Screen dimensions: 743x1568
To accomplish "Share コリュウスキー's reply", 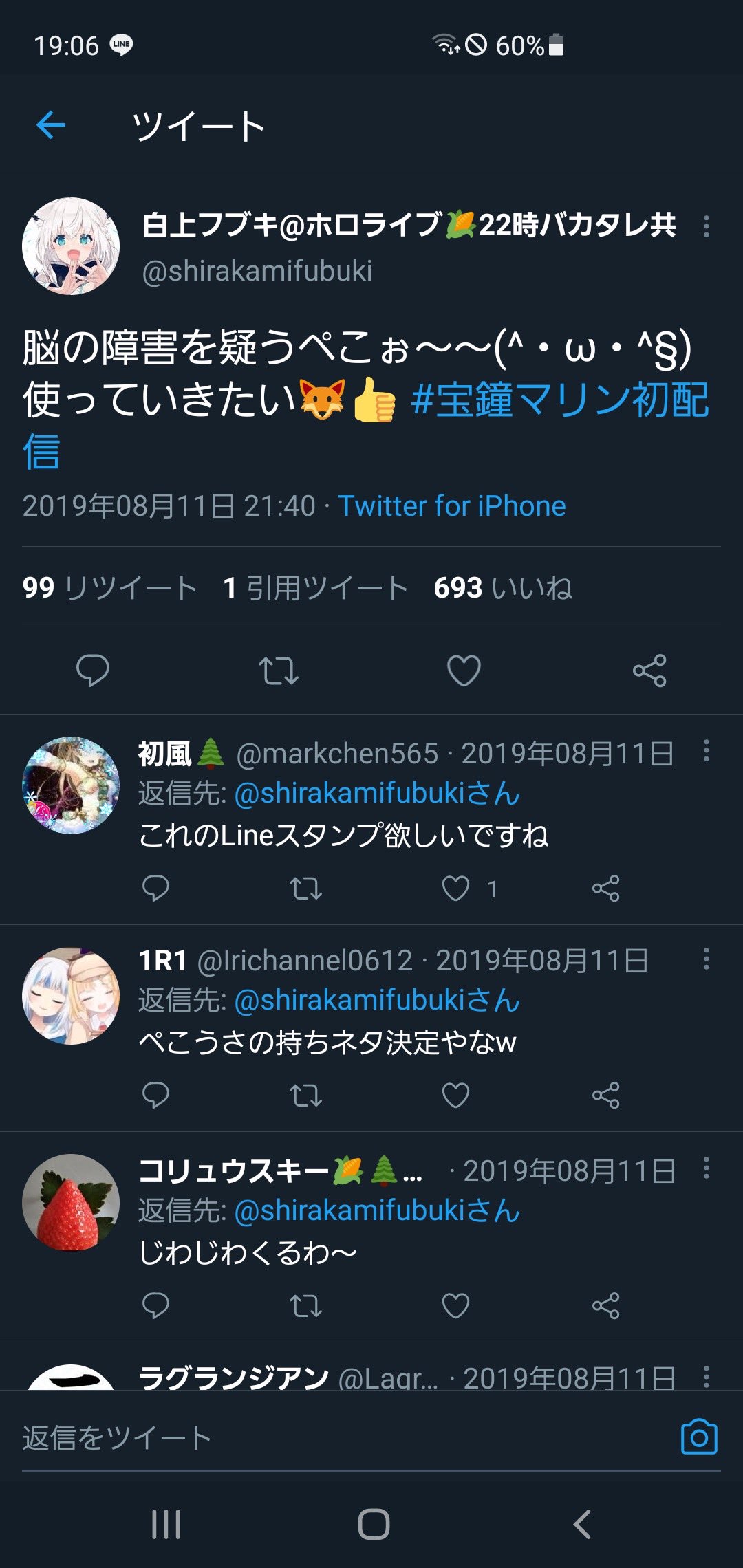I will 605,1305.
